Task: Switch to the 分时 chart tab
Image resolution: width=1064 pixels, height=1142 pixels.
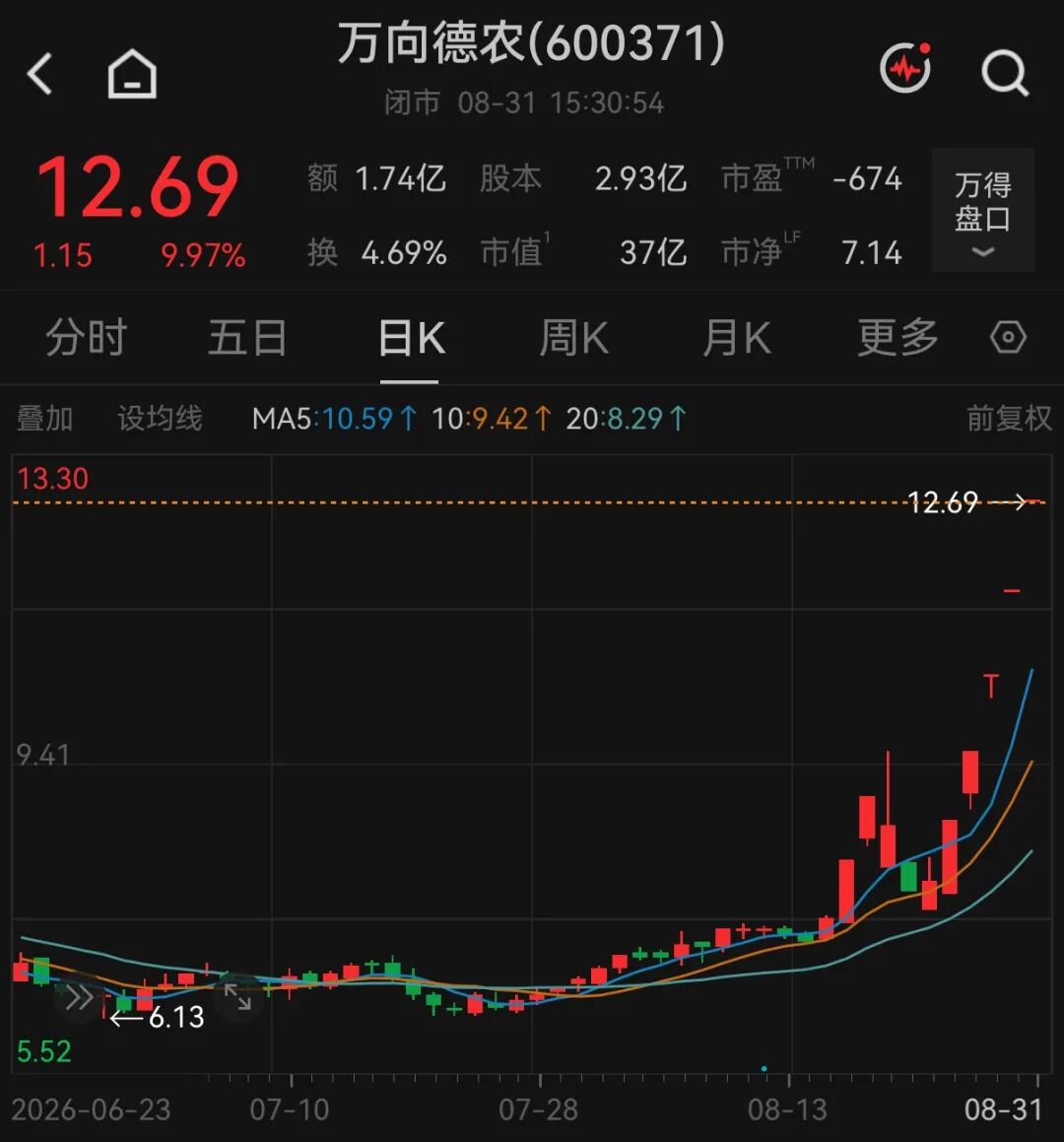Action: click(86, 338)
